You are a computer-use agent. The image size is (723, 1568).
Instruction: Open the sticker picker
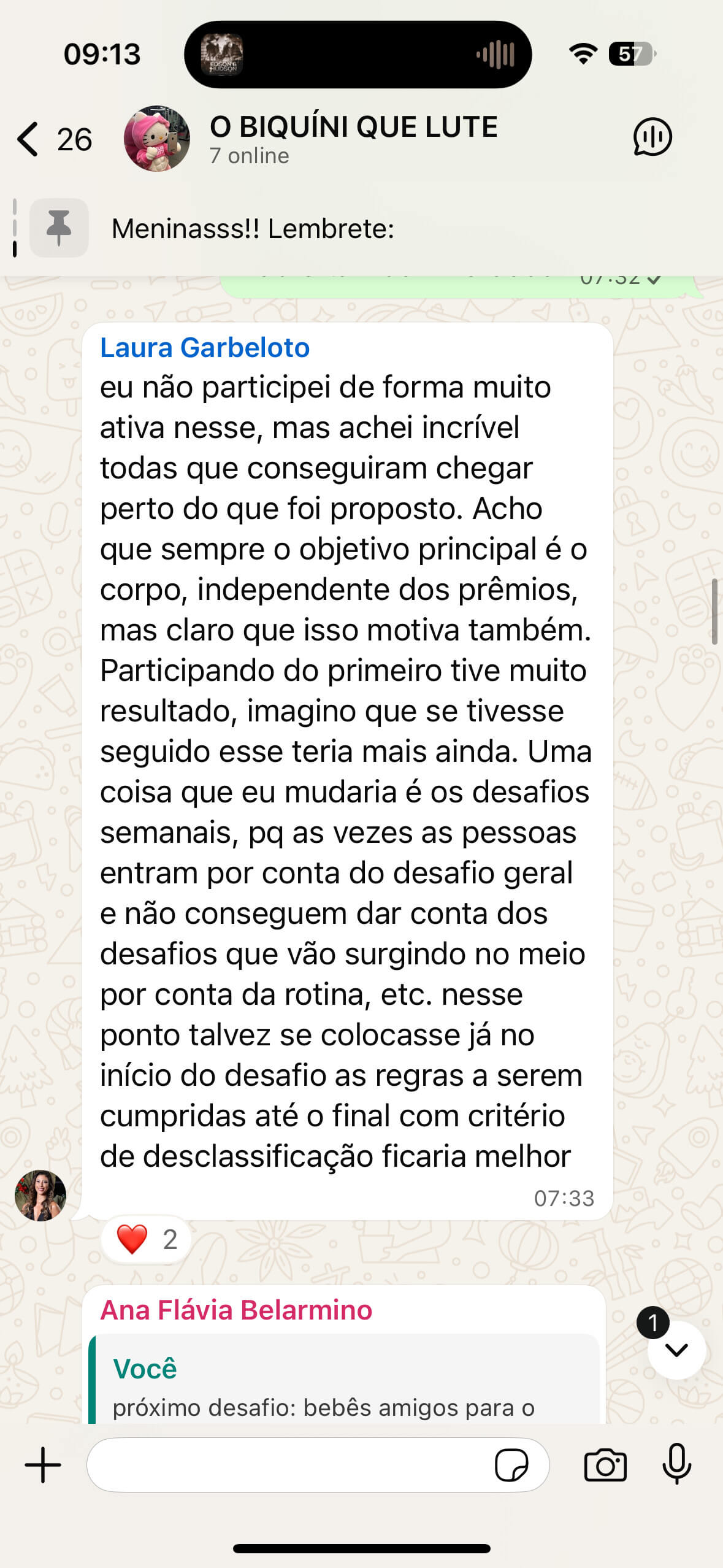click(x=511, y=1465)
